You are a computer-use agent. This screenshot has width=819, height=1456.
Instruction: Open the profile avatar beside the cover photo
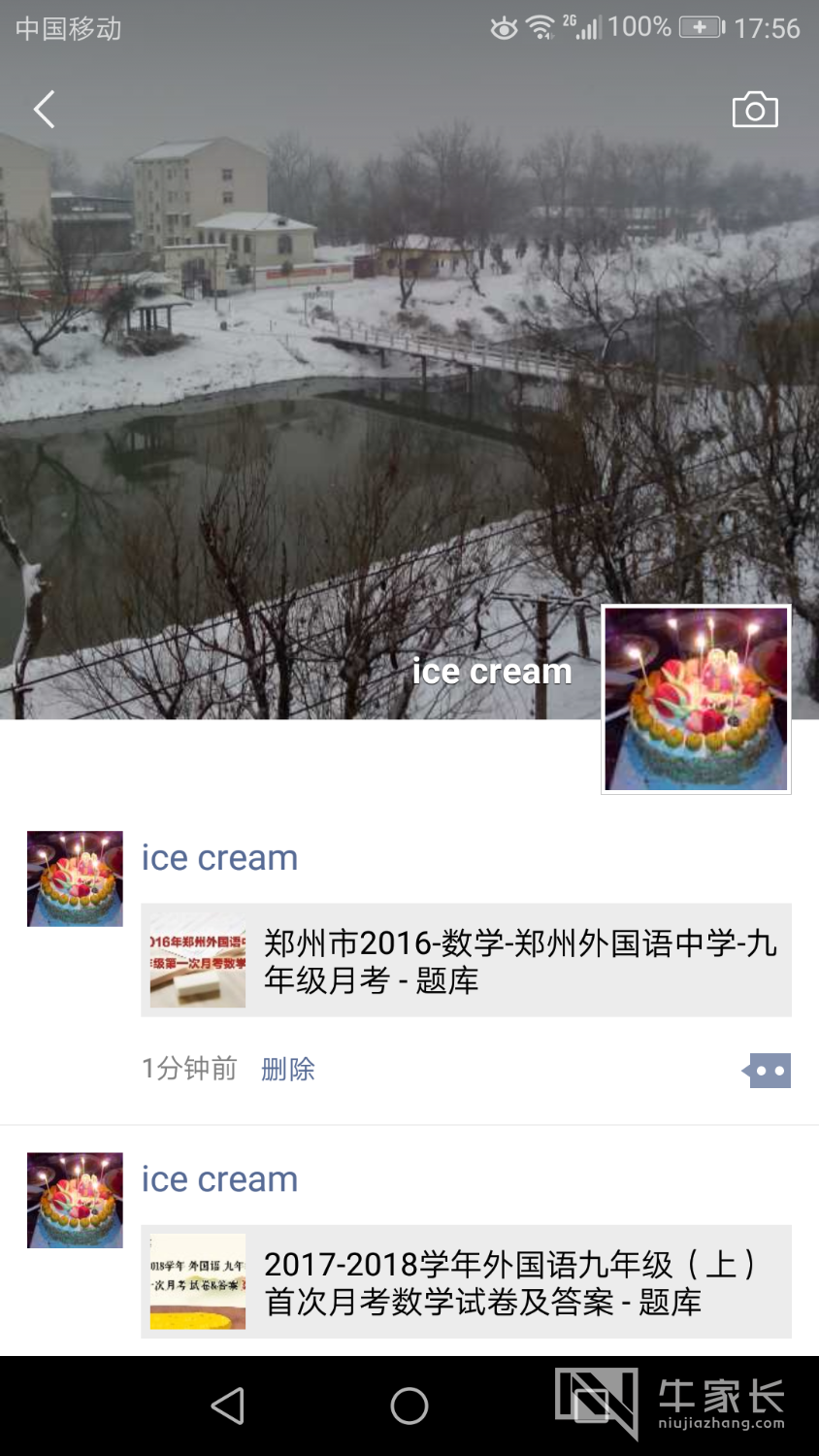(696, 700)
